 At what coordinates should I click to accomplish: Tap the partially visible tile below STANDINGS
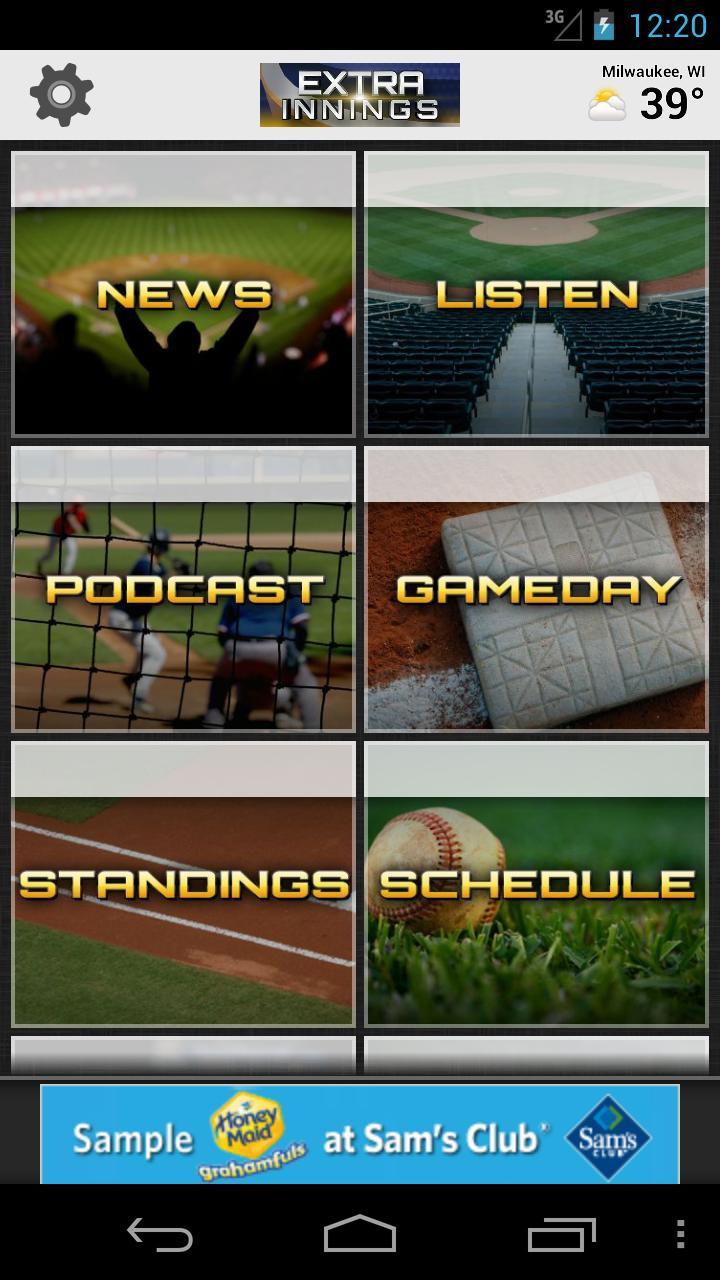tap(183, 1055)
